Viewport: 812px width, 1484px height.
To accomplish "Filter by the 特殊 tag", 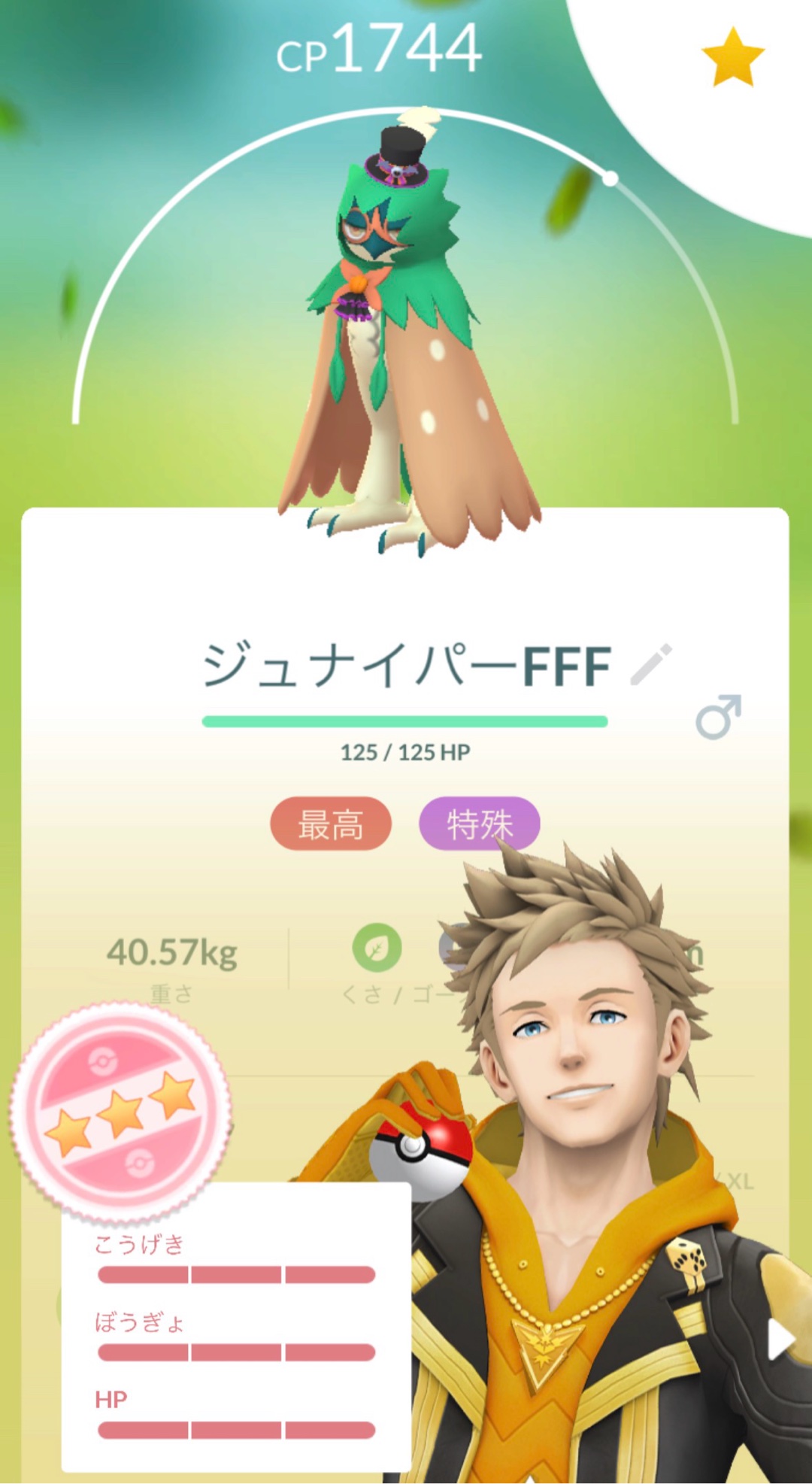I will point(479,824).
